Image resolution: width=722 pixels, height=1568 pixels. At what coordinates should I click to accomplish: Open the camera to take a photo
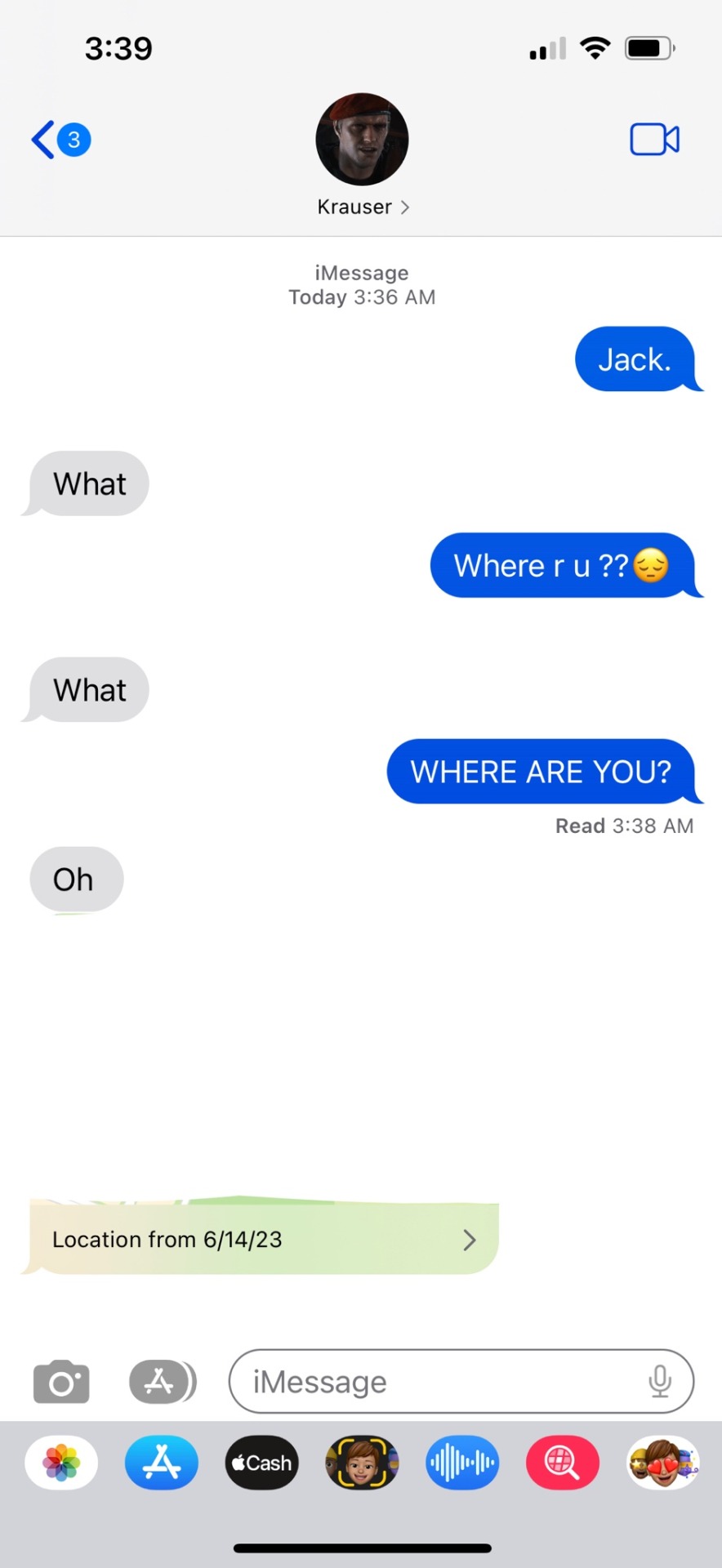[x=61, y=1382]
